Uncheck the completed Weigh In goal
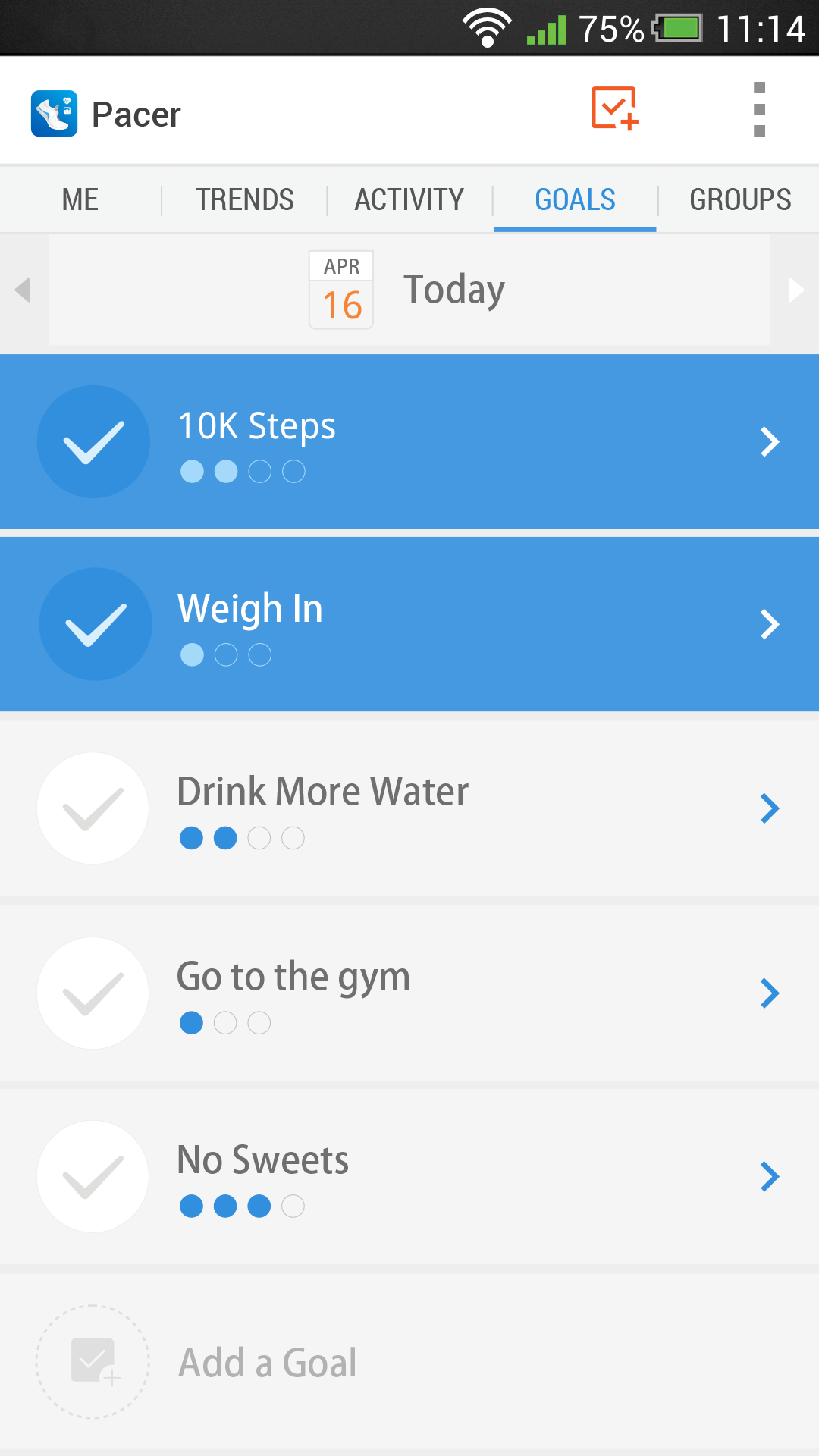819x1456 pixels. 95,623
